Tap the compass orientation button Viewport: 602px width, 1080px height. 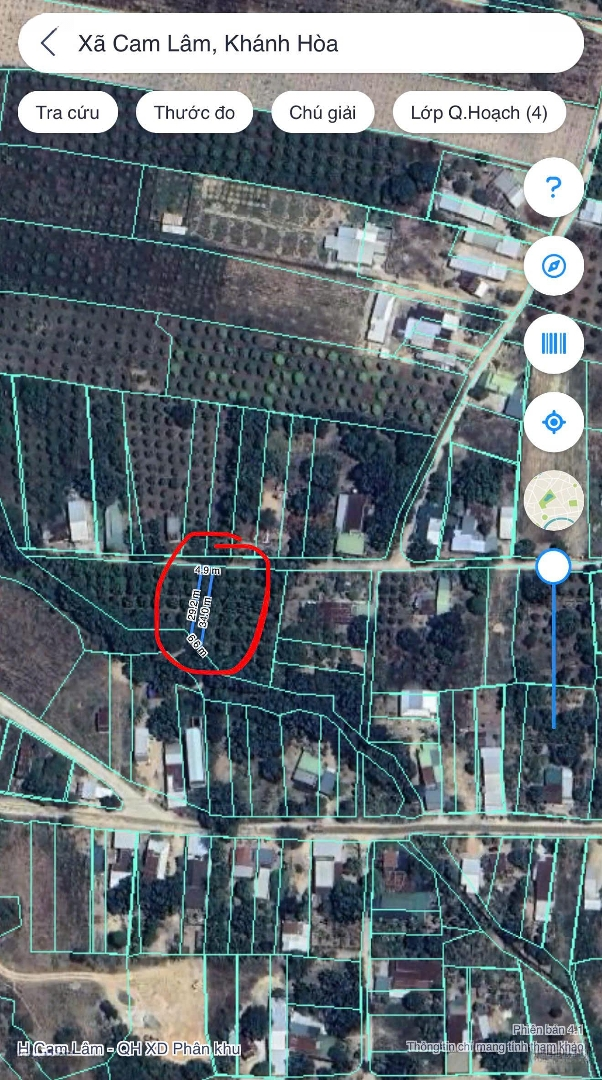[x=553, y=265]
